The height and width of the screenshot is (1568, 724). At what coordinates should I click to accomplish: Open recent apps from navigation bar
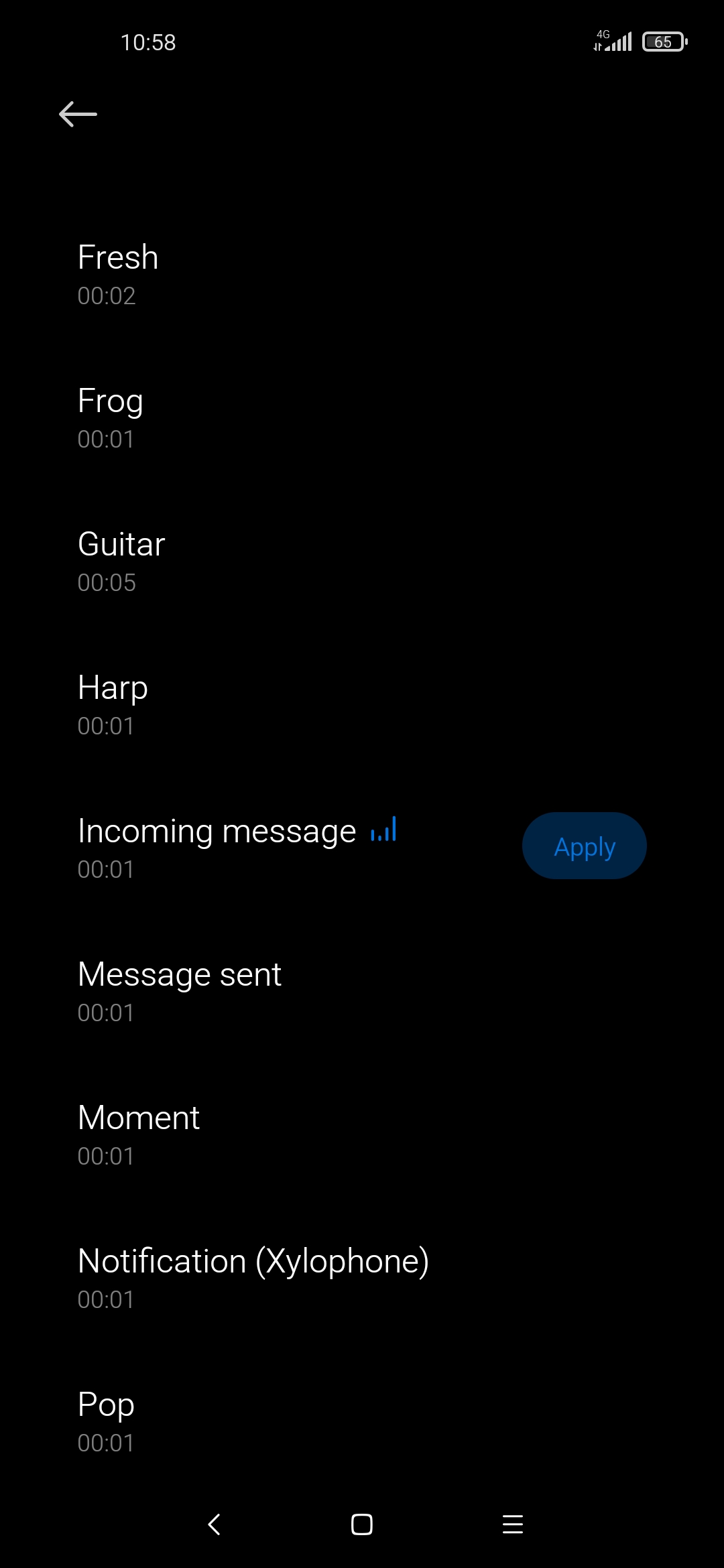[513, 1524]
